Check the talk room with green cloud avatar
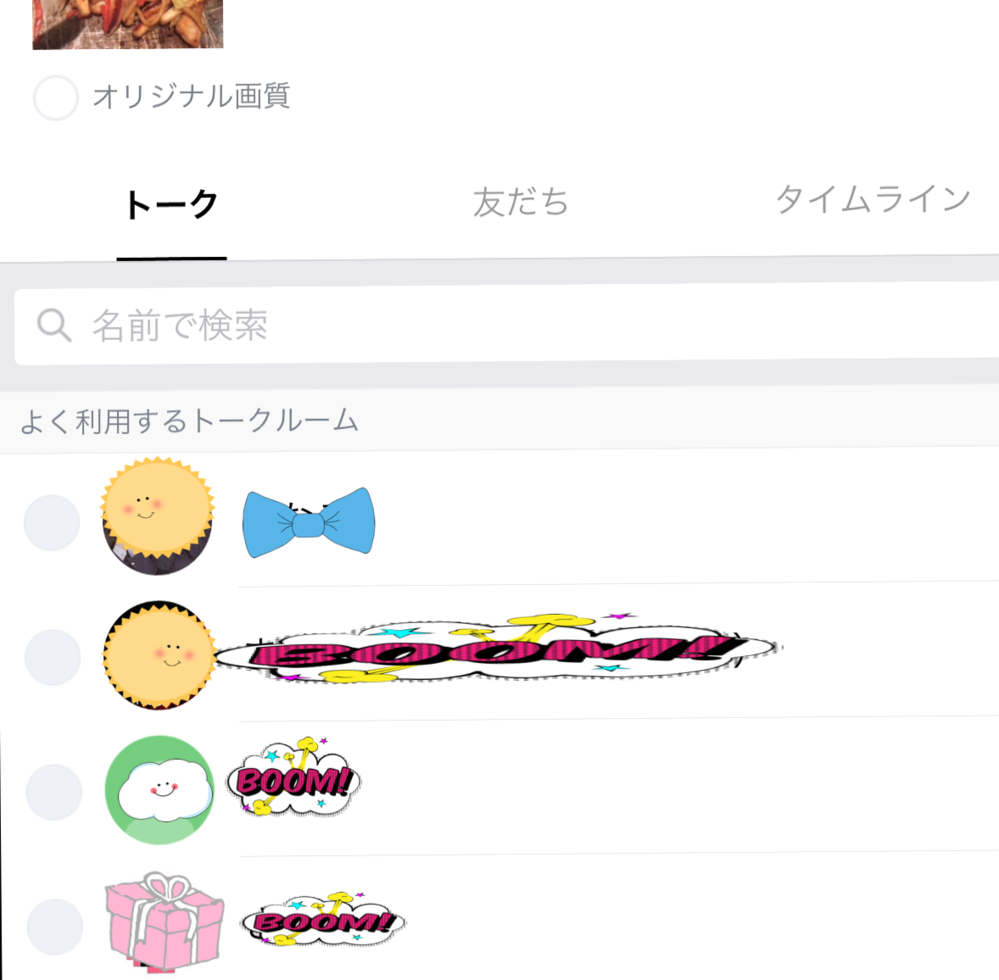 52,791
